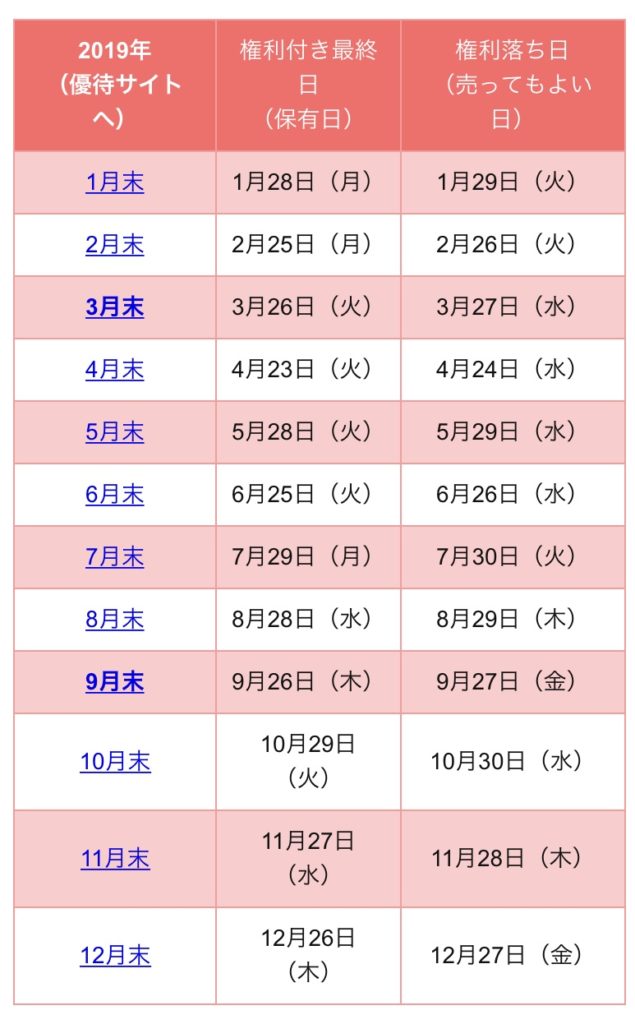Tap the 10月末 link
The width and height of the screenshot is (635, 1024).
(115, 761)
